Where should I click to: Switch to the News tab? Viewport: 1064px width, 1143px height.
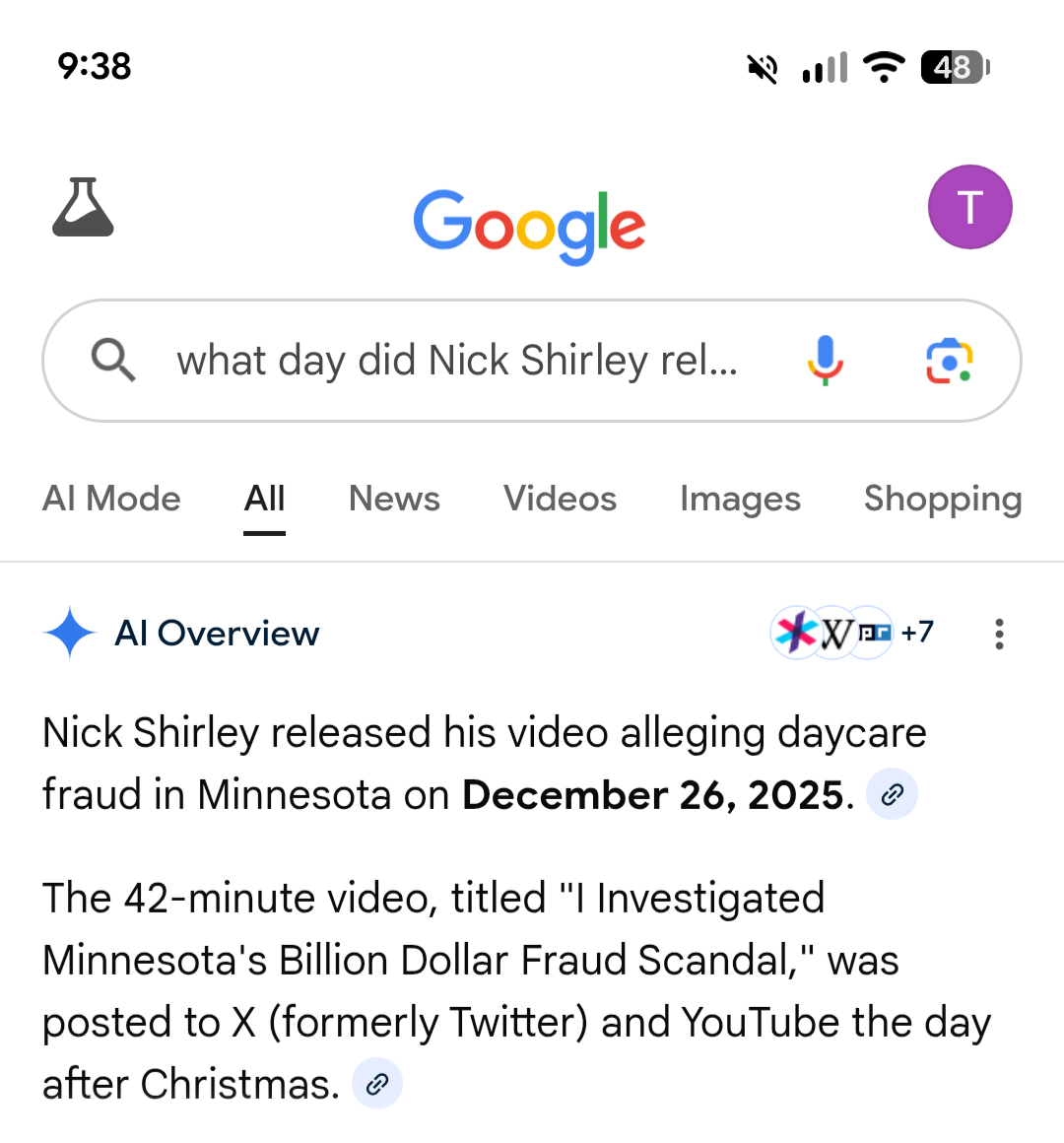394,499
